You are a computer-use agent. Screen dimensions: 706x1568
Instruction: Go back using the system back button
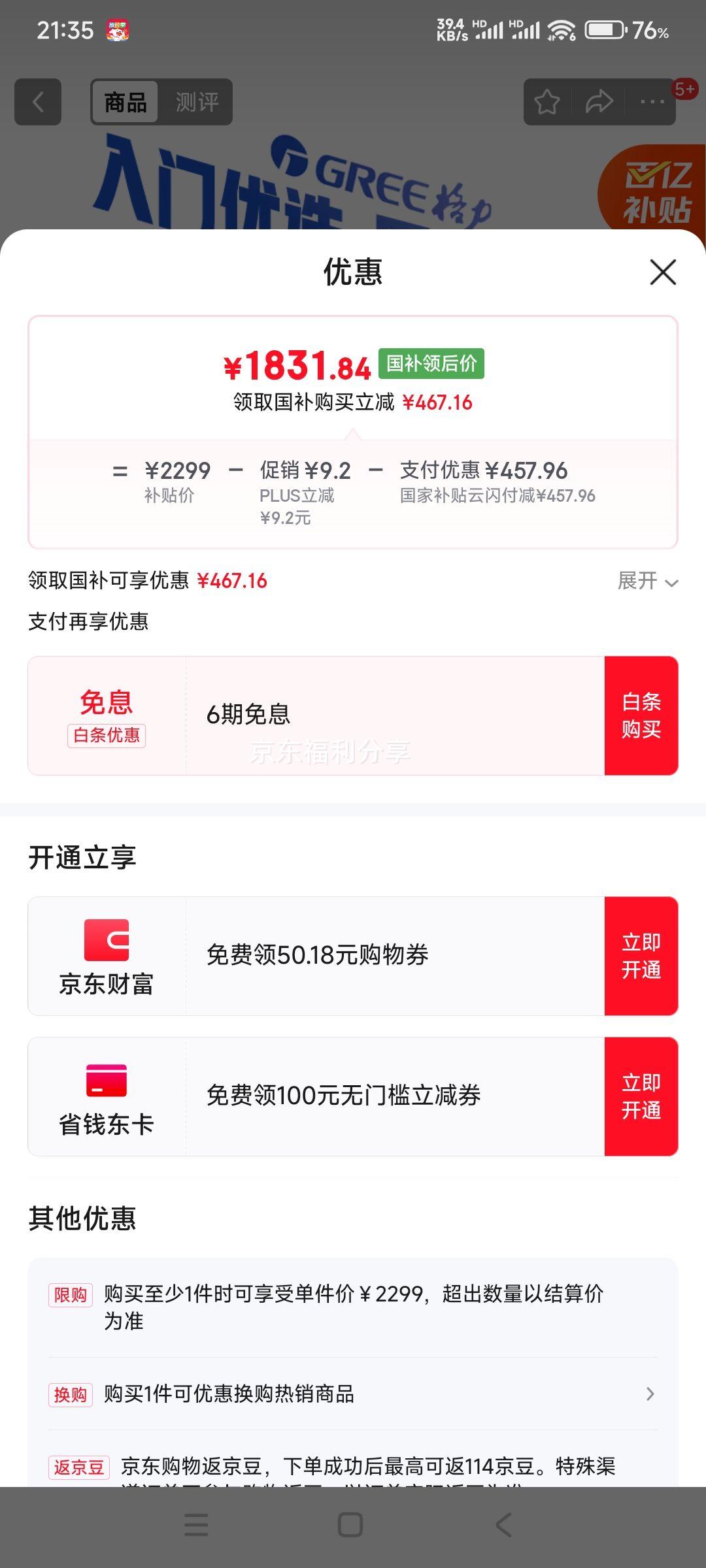click(x=503, y=1524)
